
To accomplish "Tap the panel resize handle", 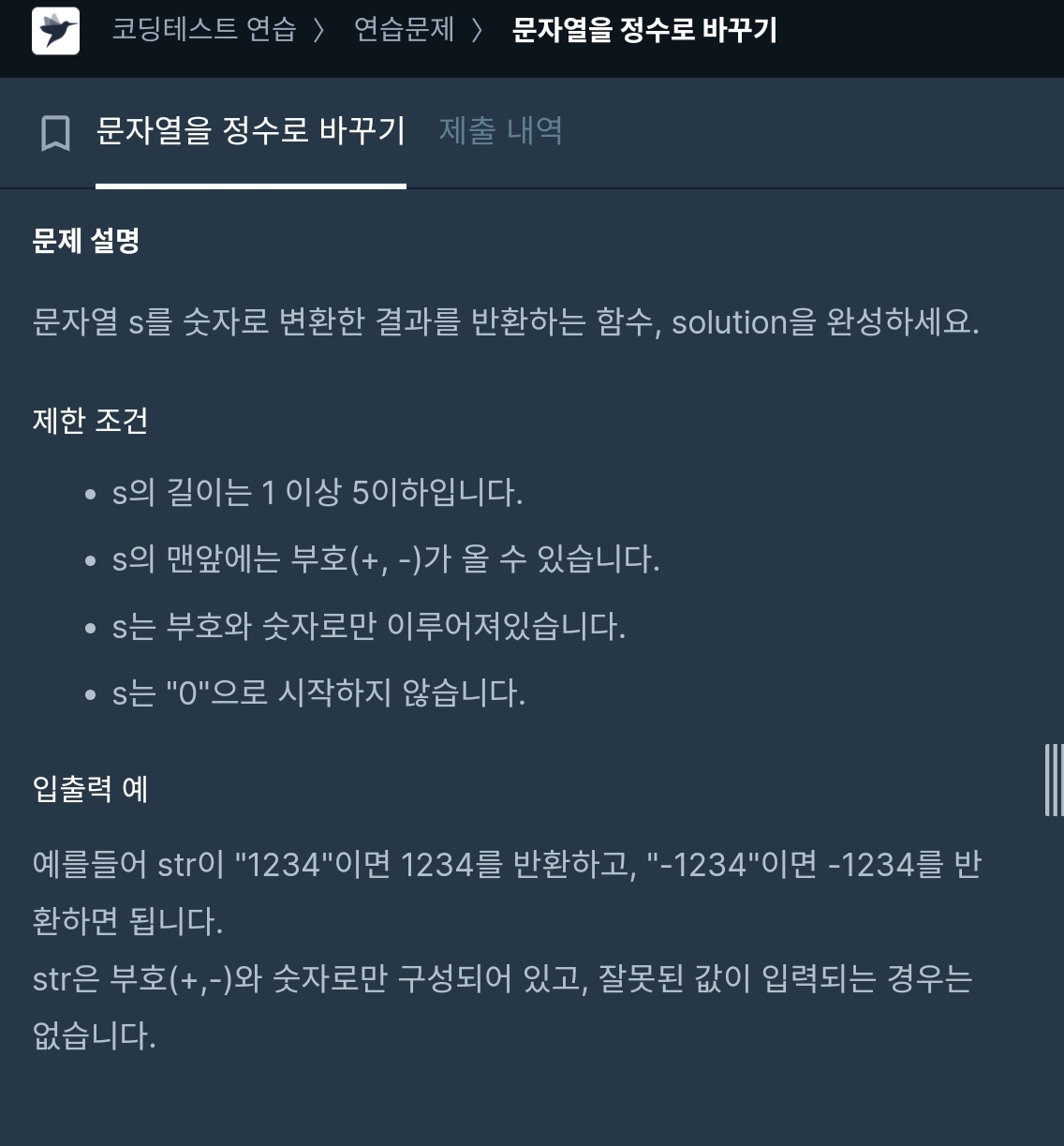I will (x=1053, y=780).
